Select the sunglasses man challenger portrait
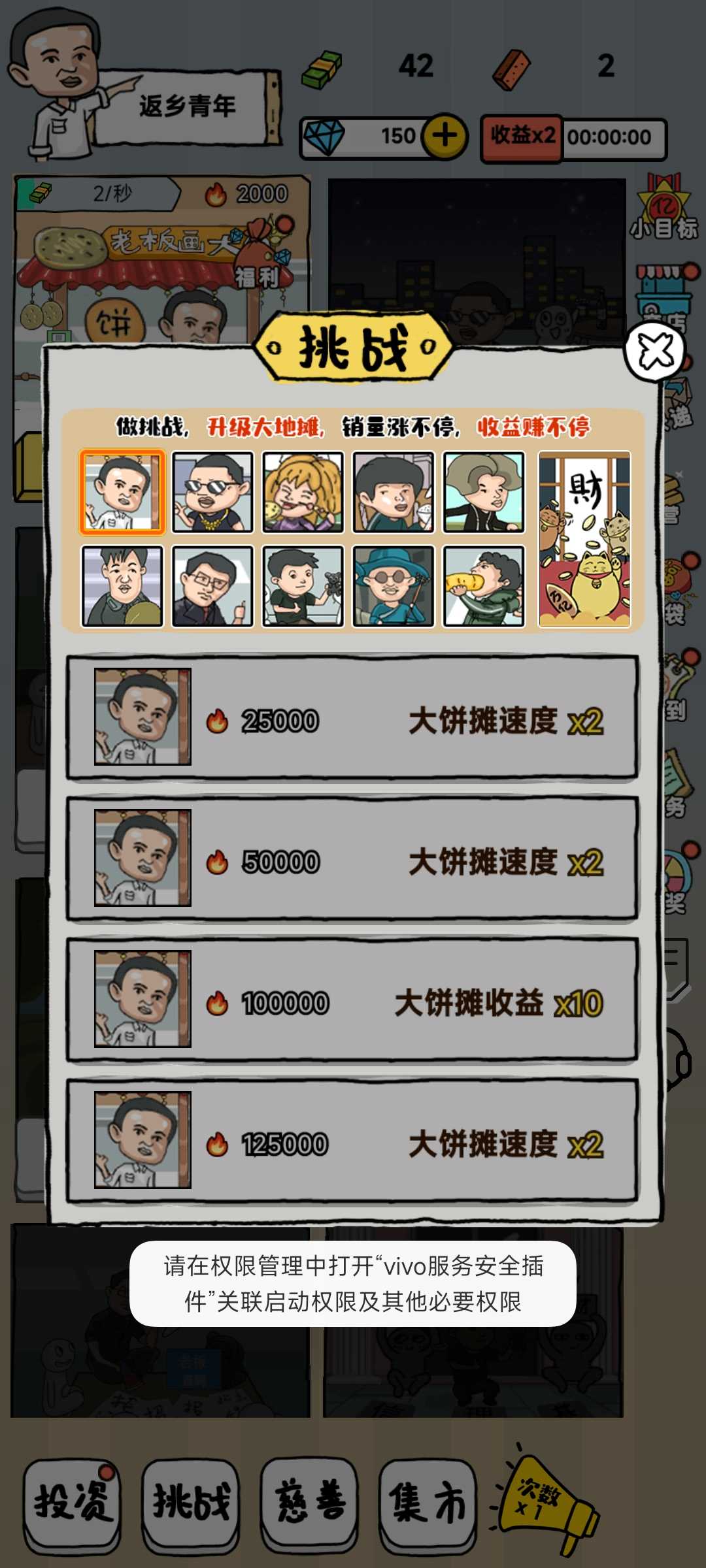 pyautogui.click(x=212, y=493)
